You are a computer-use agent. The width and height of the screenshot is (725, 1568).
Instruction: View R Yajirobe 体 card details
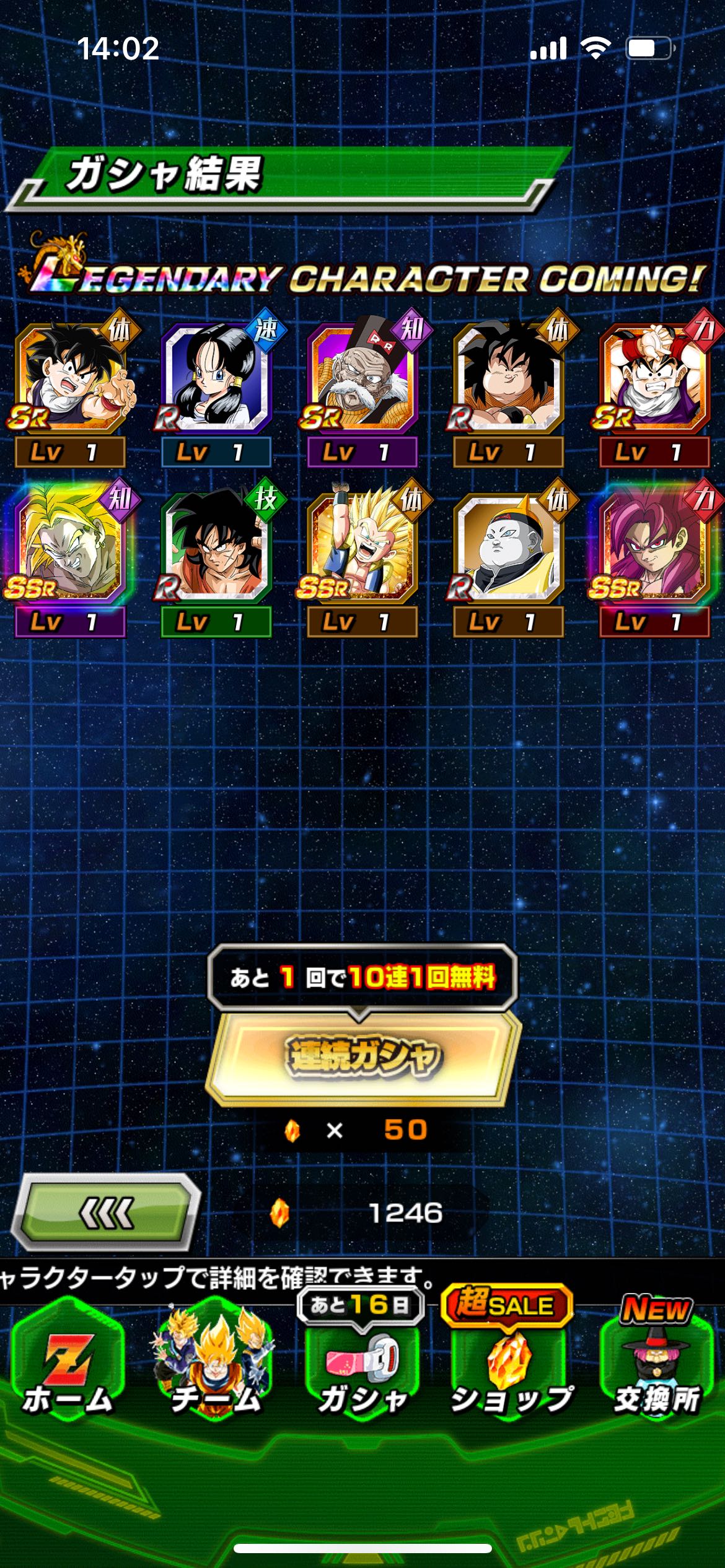[x=509, y=388]
